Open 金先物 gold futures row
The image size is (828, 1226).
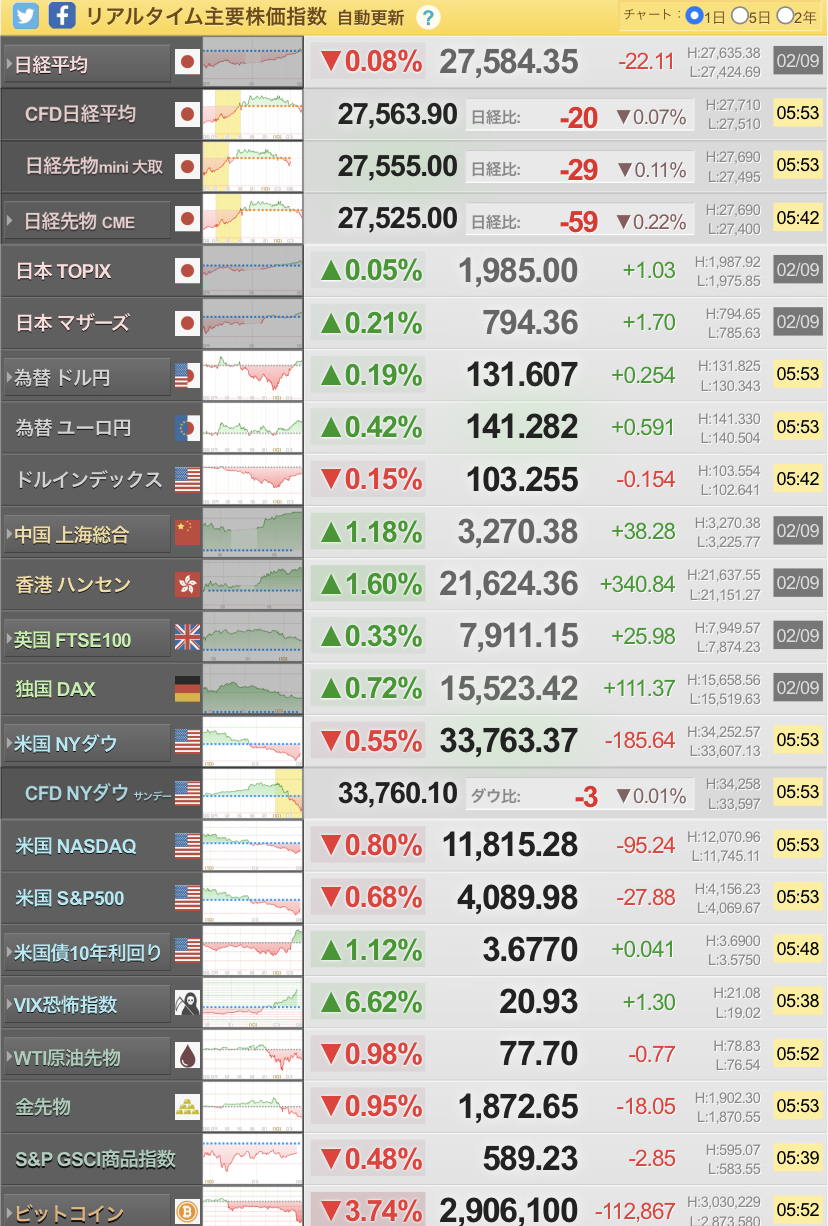44,1107
